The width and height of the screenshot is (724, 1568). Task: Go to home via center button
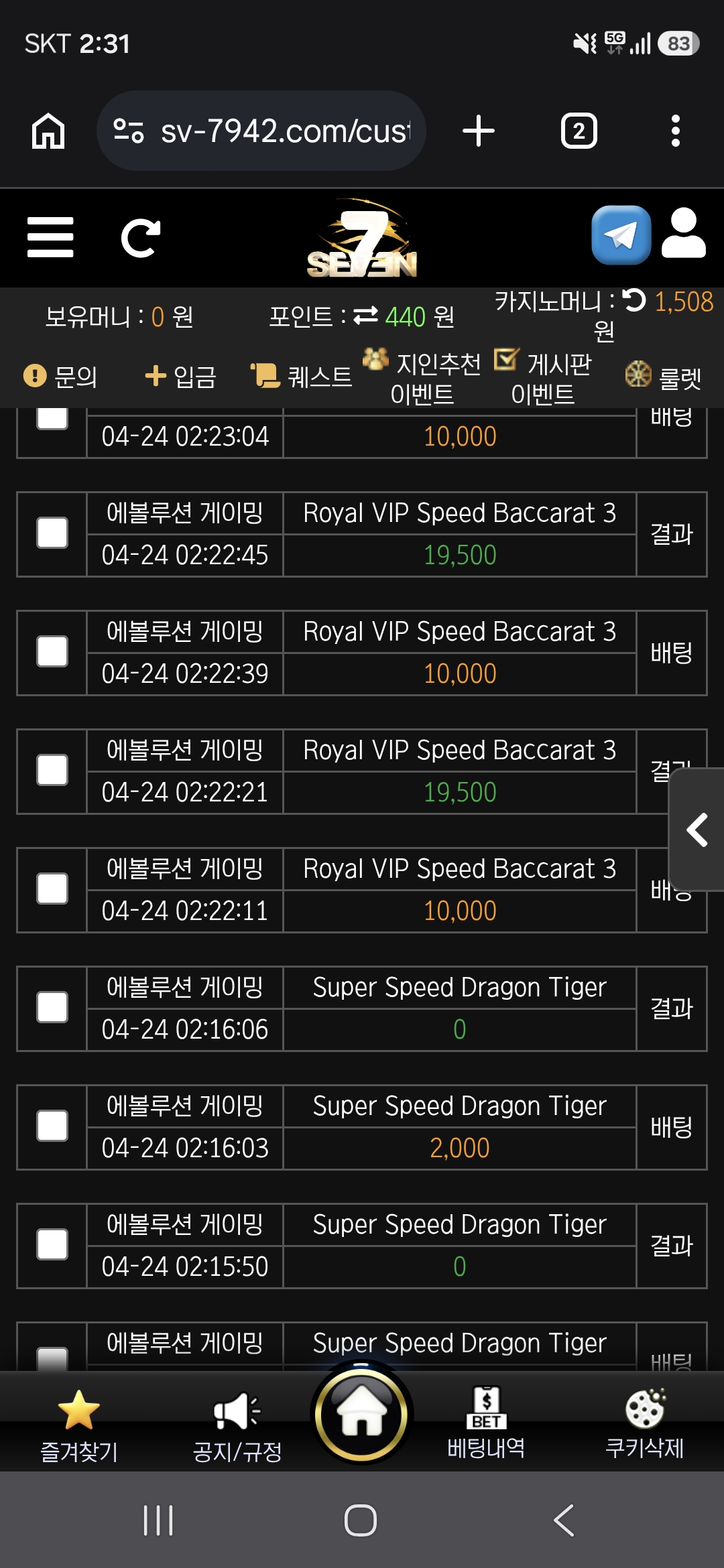(x=362, y=1414)
